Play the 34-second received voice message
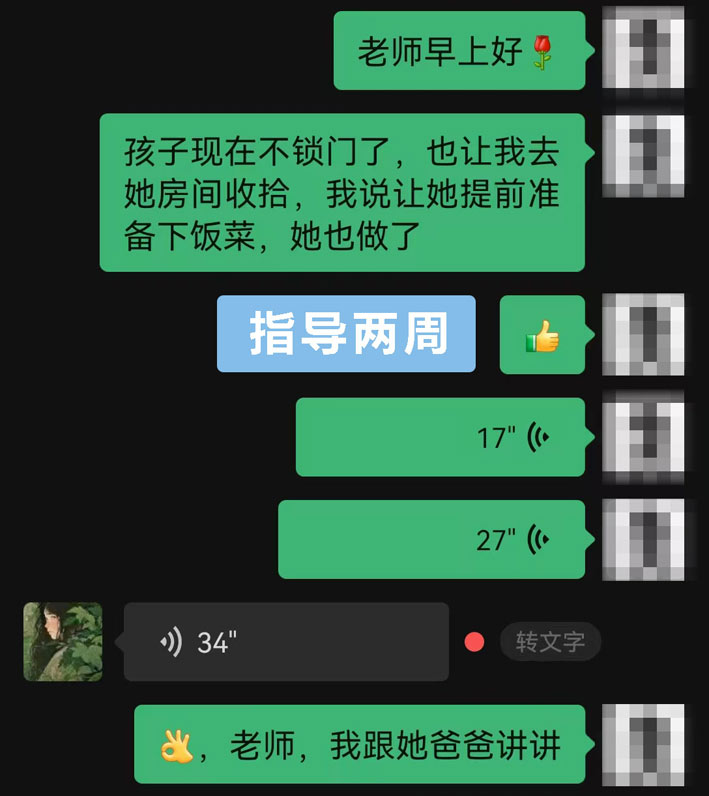 (x=285, y=642)
